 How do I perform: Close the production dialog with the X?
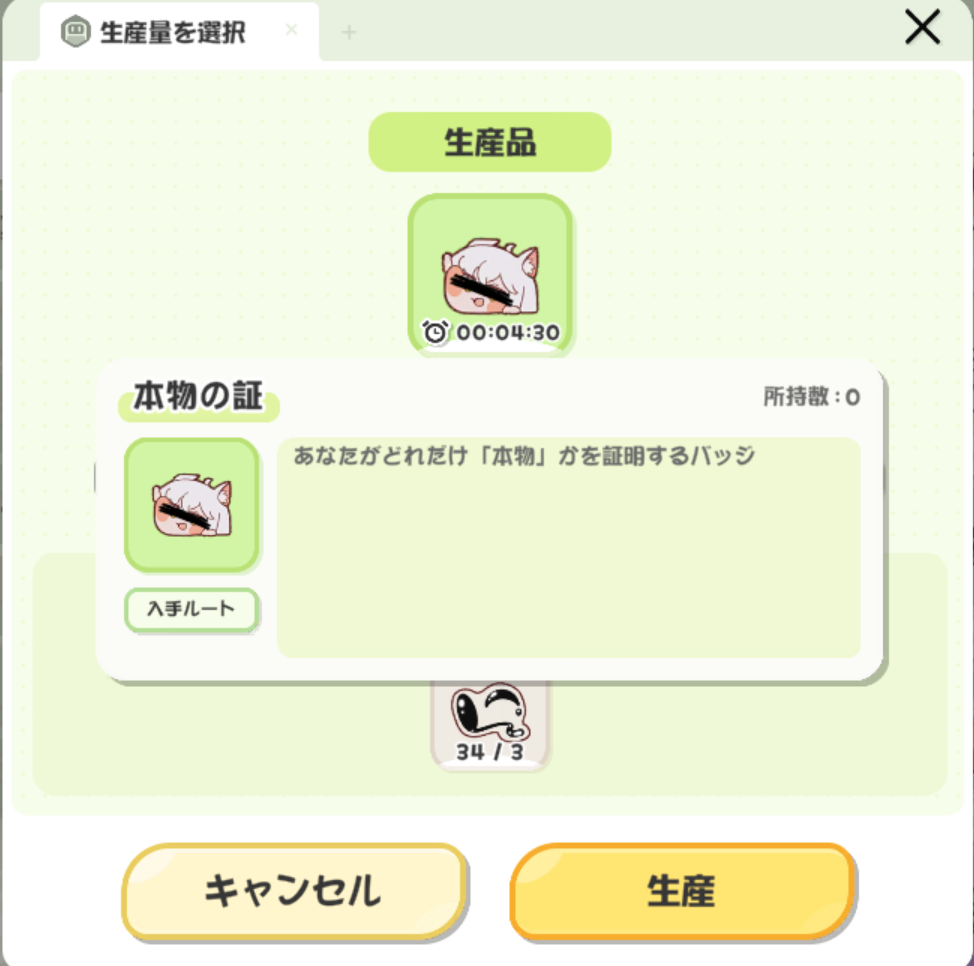tap(922, 28)
